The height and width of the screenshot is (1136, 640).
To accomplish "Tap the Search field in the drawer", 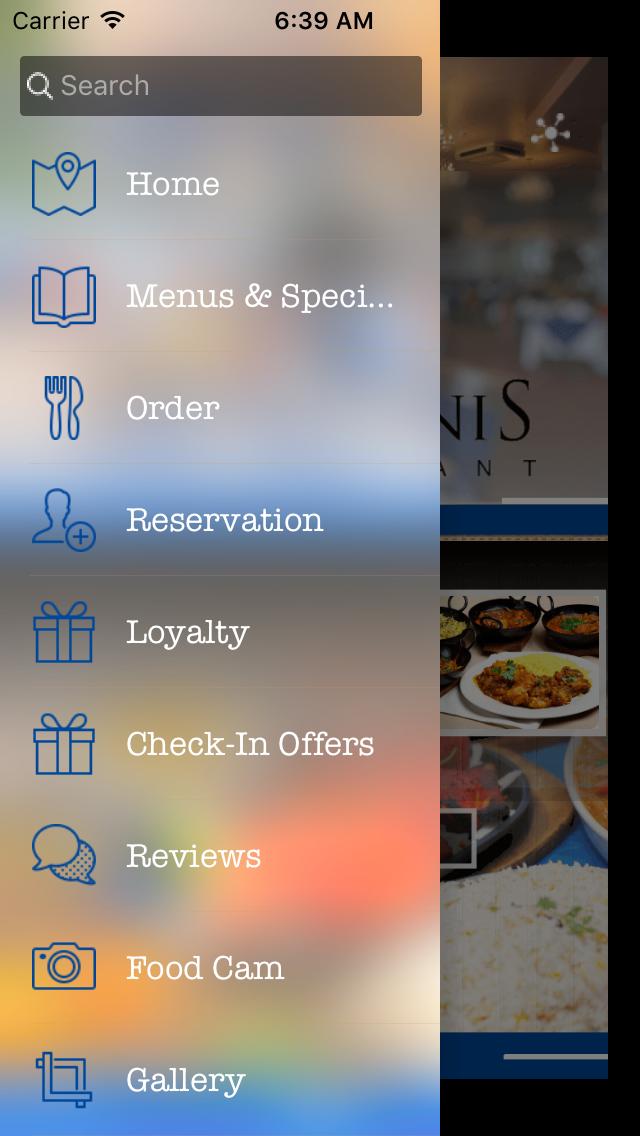I will 220,86.
